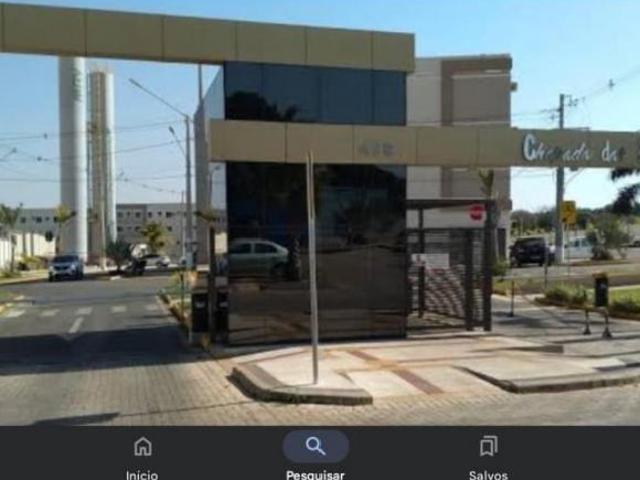Open the Pesquisar tab
640x480 pixels.
tap(315, 455)
